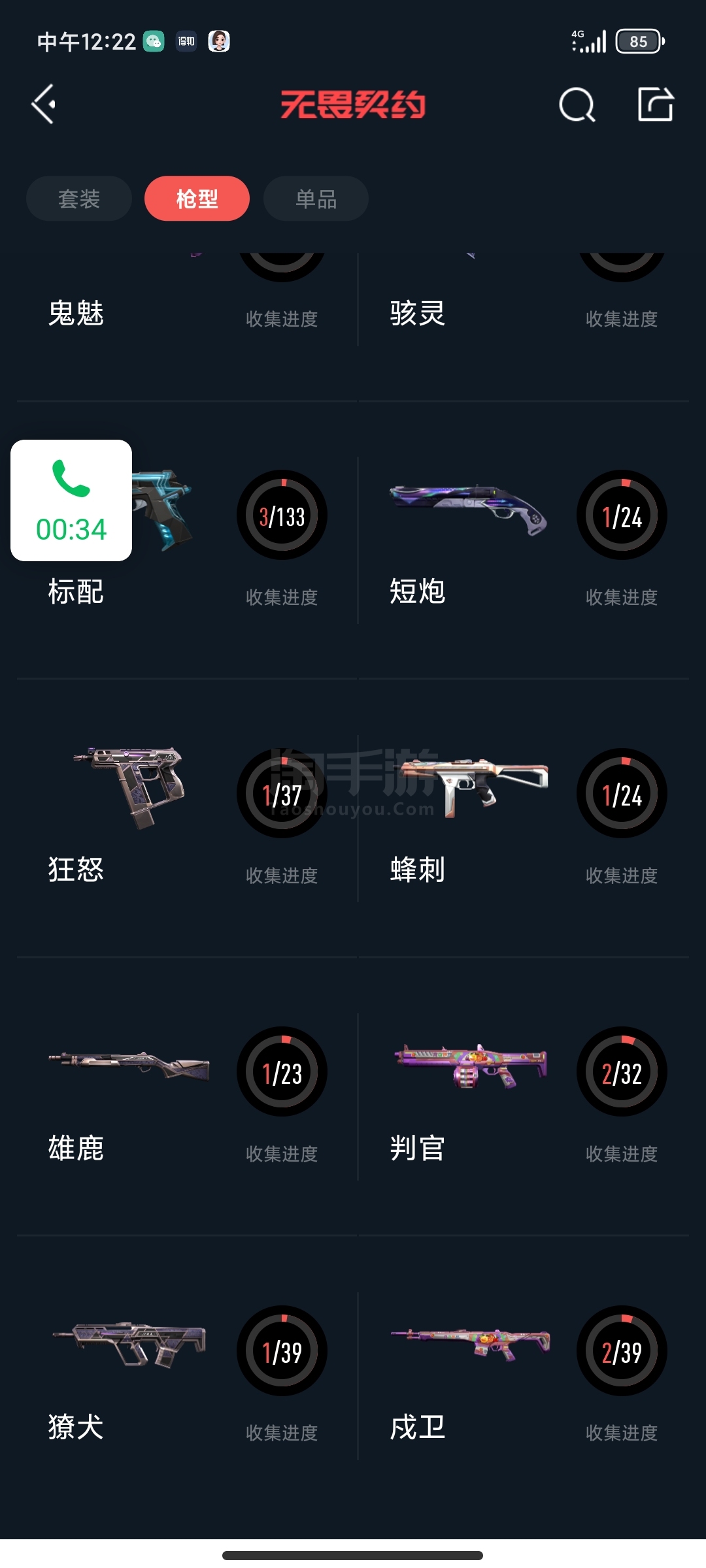This screenshot has height=1568, width=706.
Task: Go back using the top-left arrow
Action: 44,105
